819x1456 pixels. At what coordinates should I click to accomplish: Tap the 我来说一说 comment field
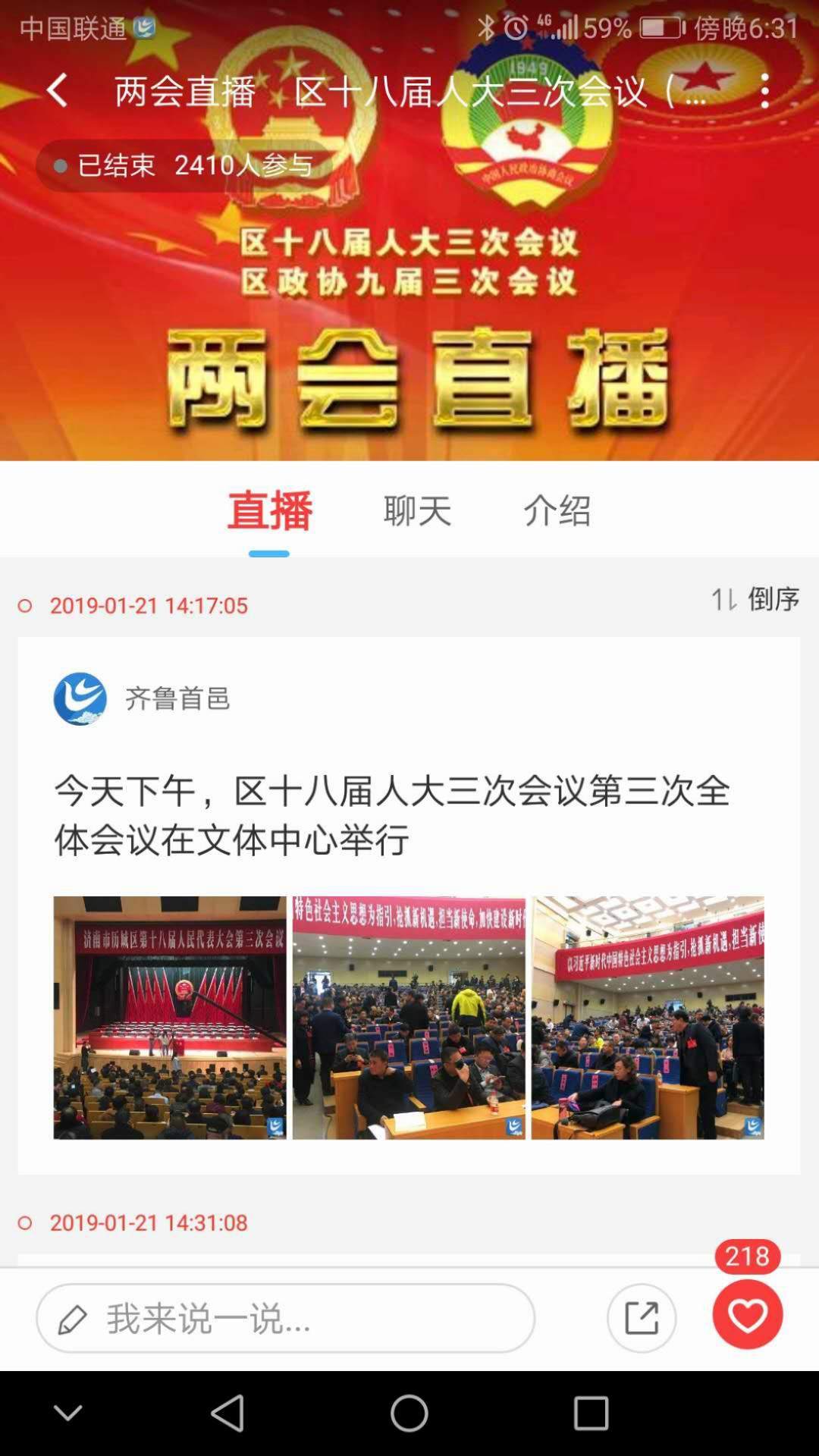click(x=285, y=1318)
